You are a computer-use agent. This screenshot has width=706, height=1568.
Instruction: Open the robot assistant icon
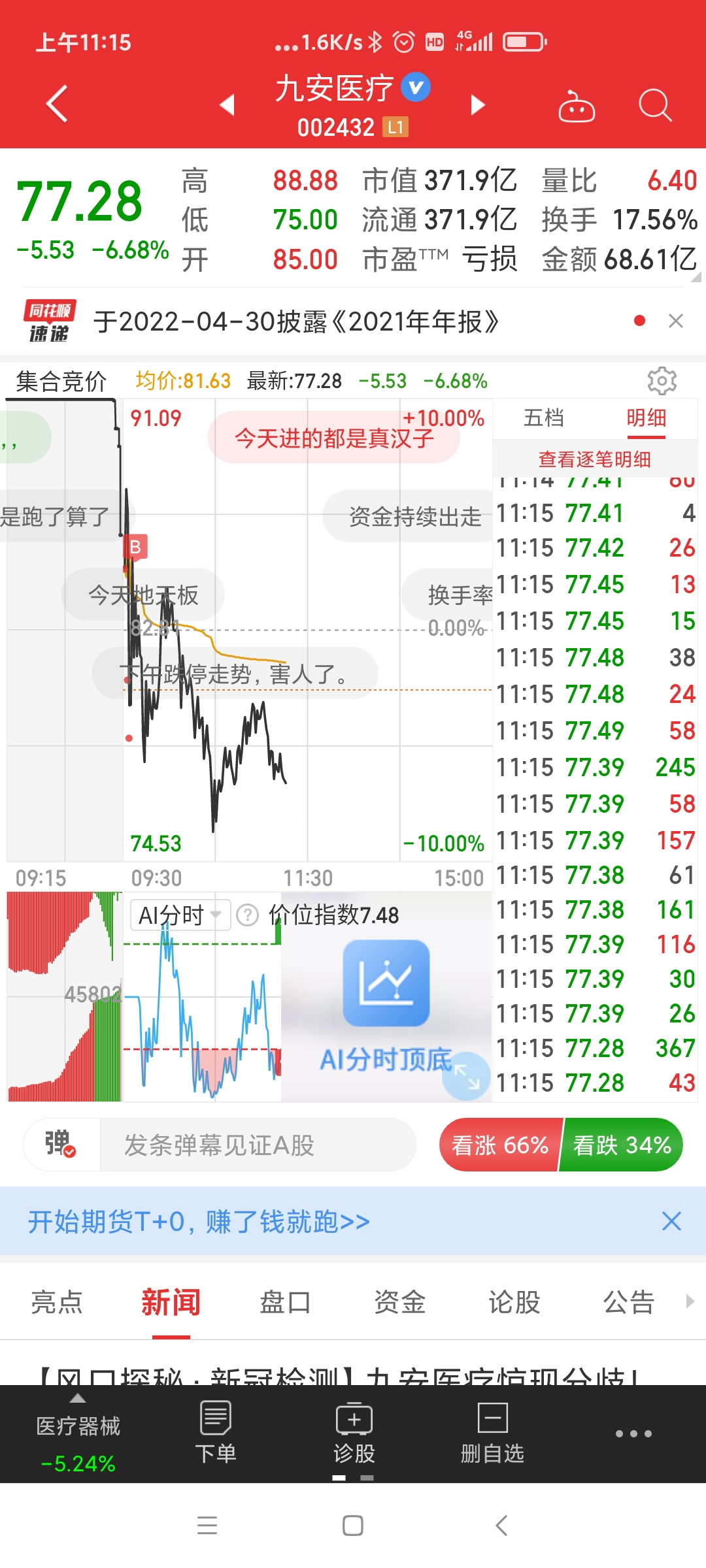click(x=576, y=106)
